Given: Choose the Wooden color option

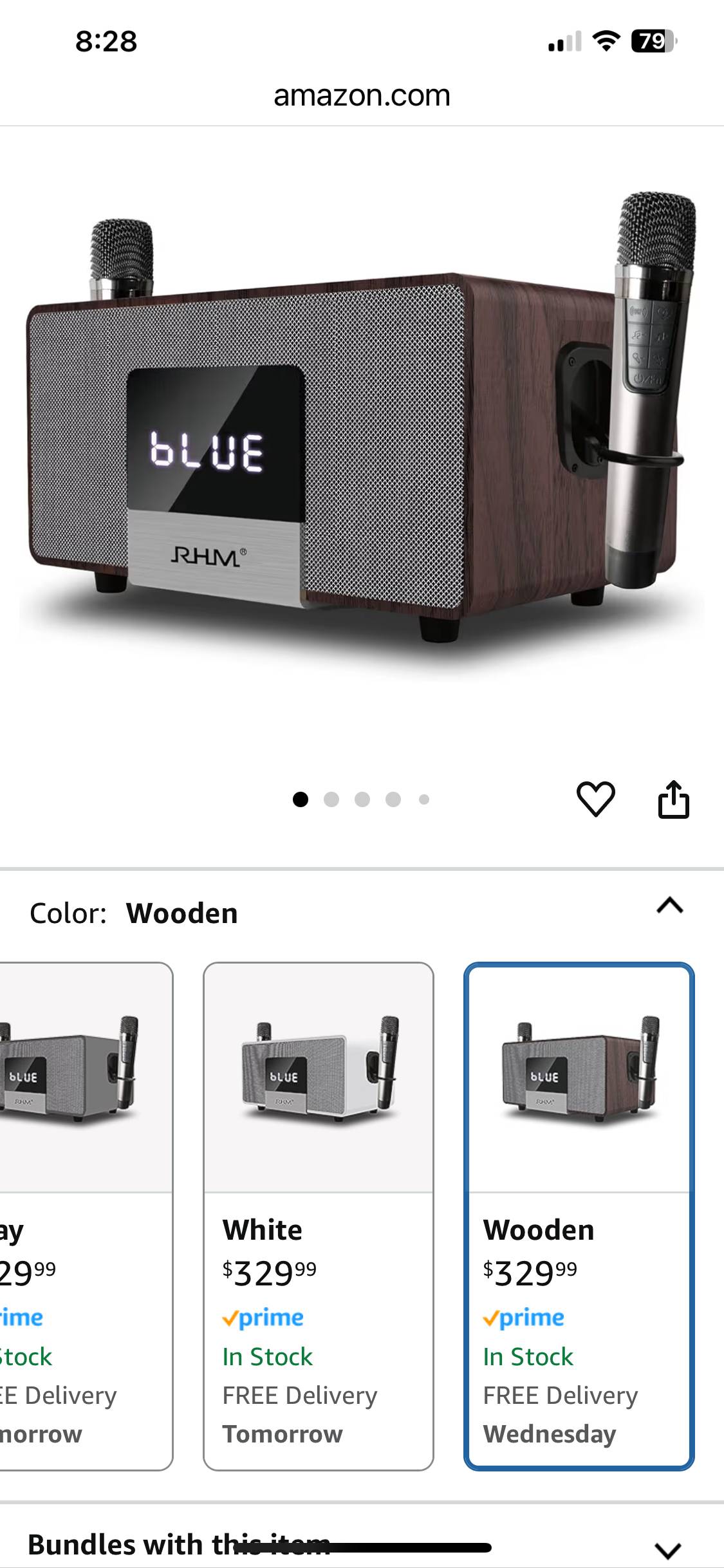Looking at the screenshot, I should (579, 1217).
